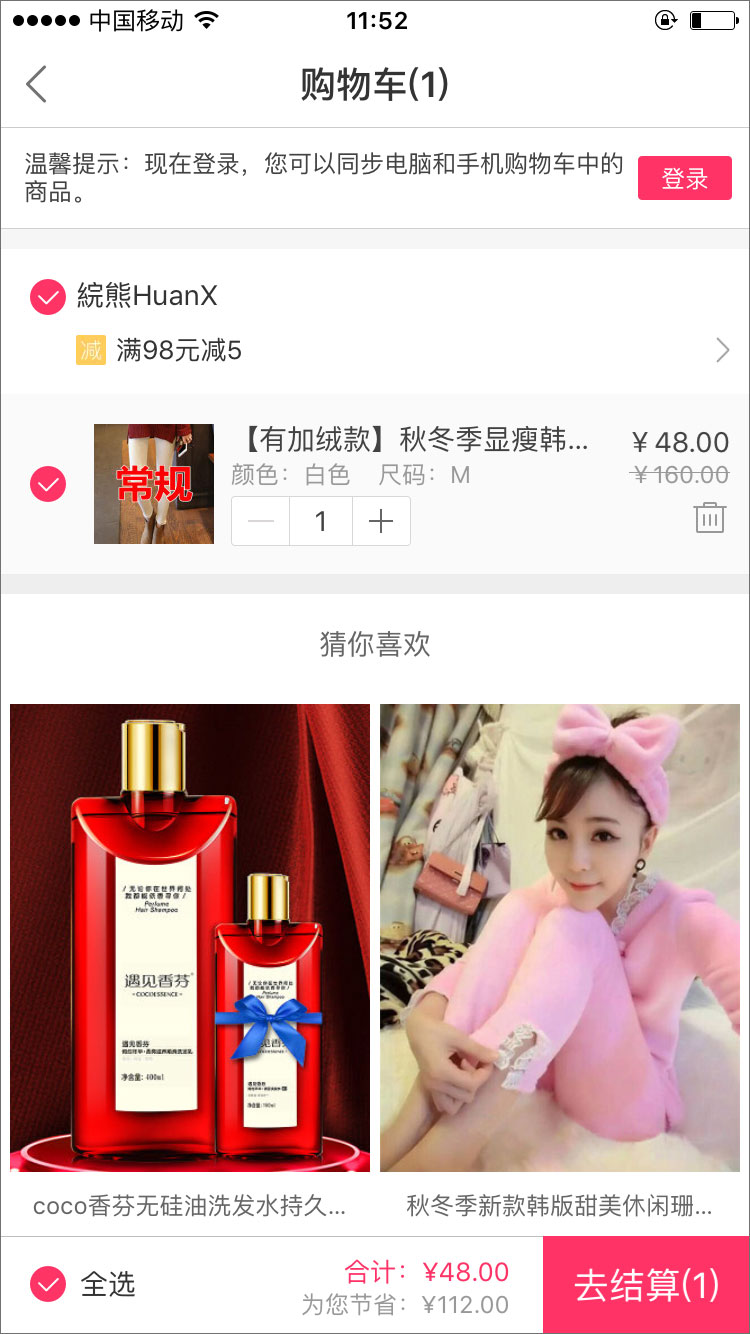Go back from the shopping cart
The image size is (750, 1334).
point(37,85)
